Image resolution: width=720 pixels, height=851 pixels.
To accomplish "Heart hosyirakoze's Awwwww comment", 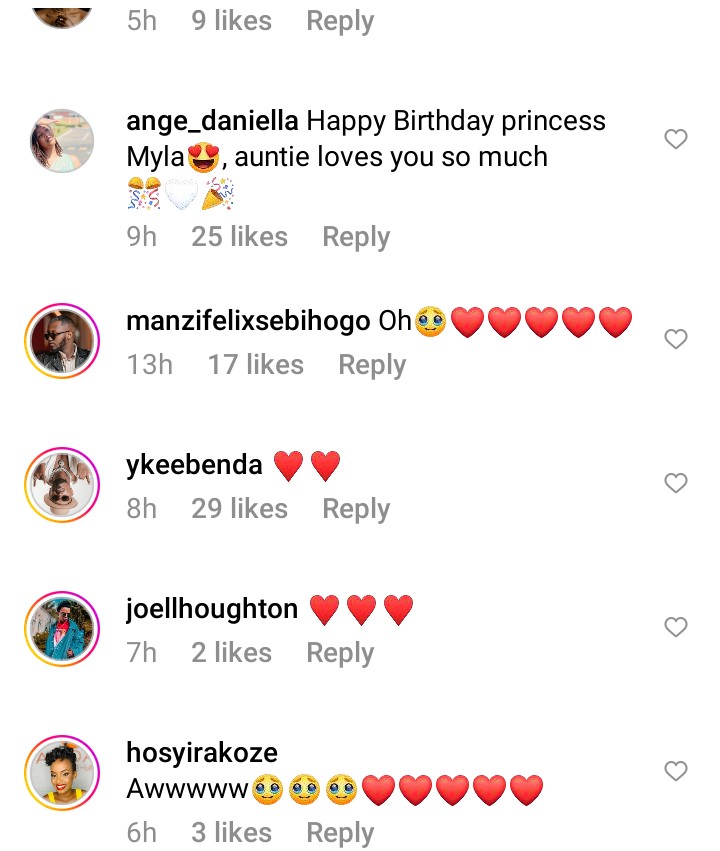I will pyautogui.click(x=676, y=772).
